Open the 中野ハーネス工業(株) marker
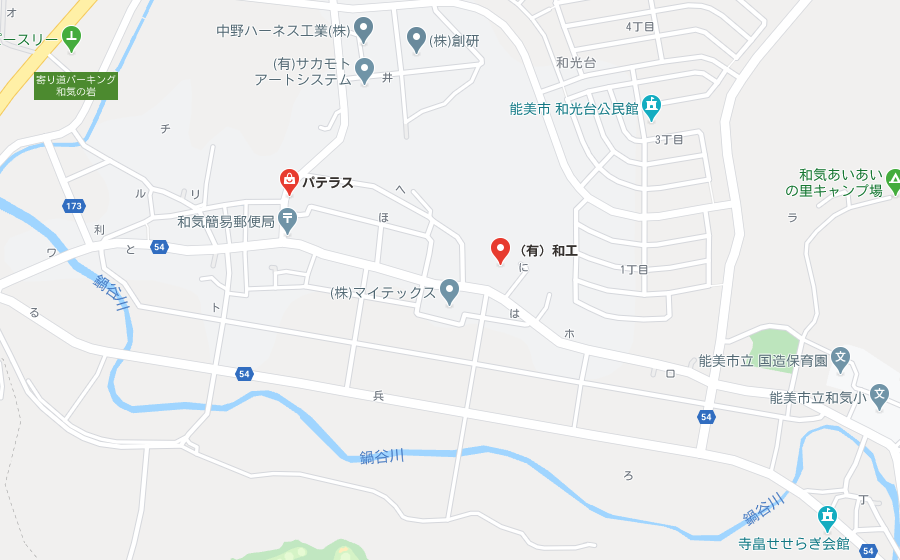Image resolution: width=900 pixels, height=560 pixels. 364,28
